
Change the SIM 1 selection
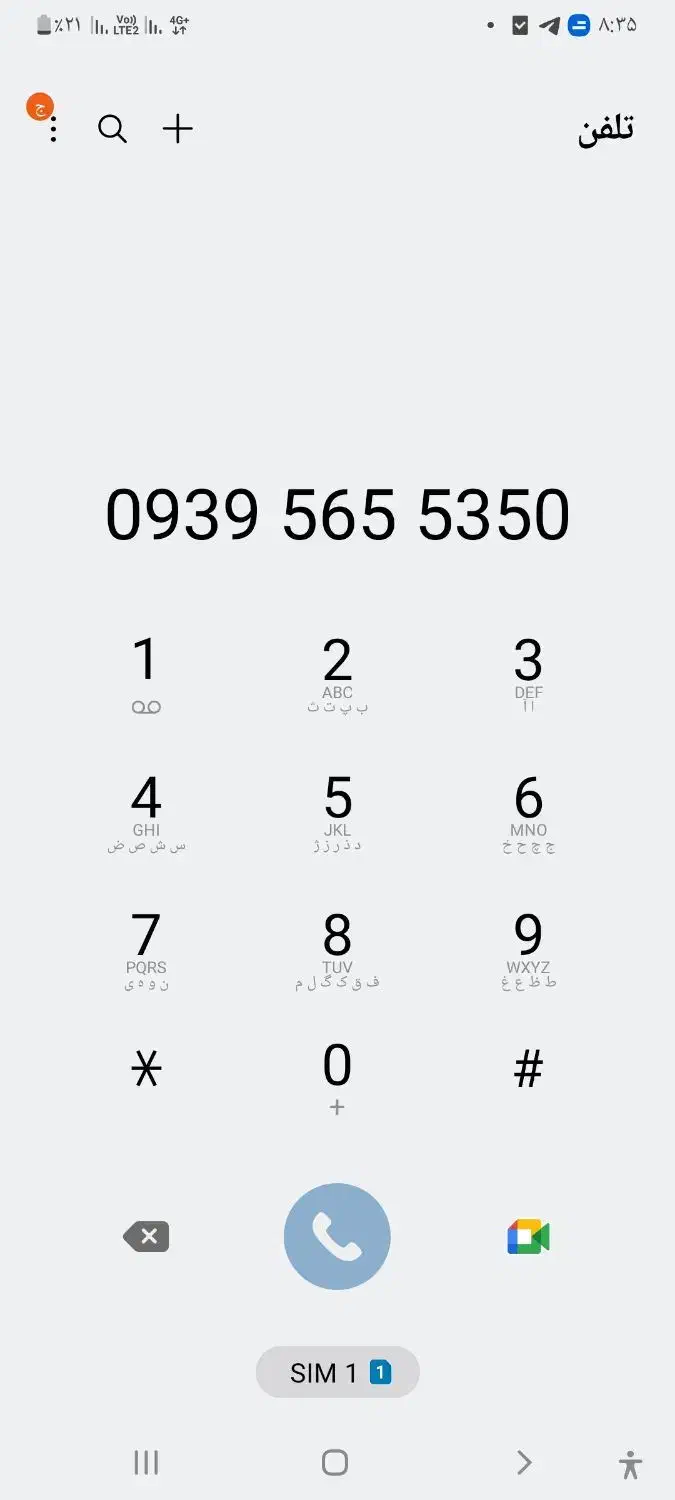337,1373
